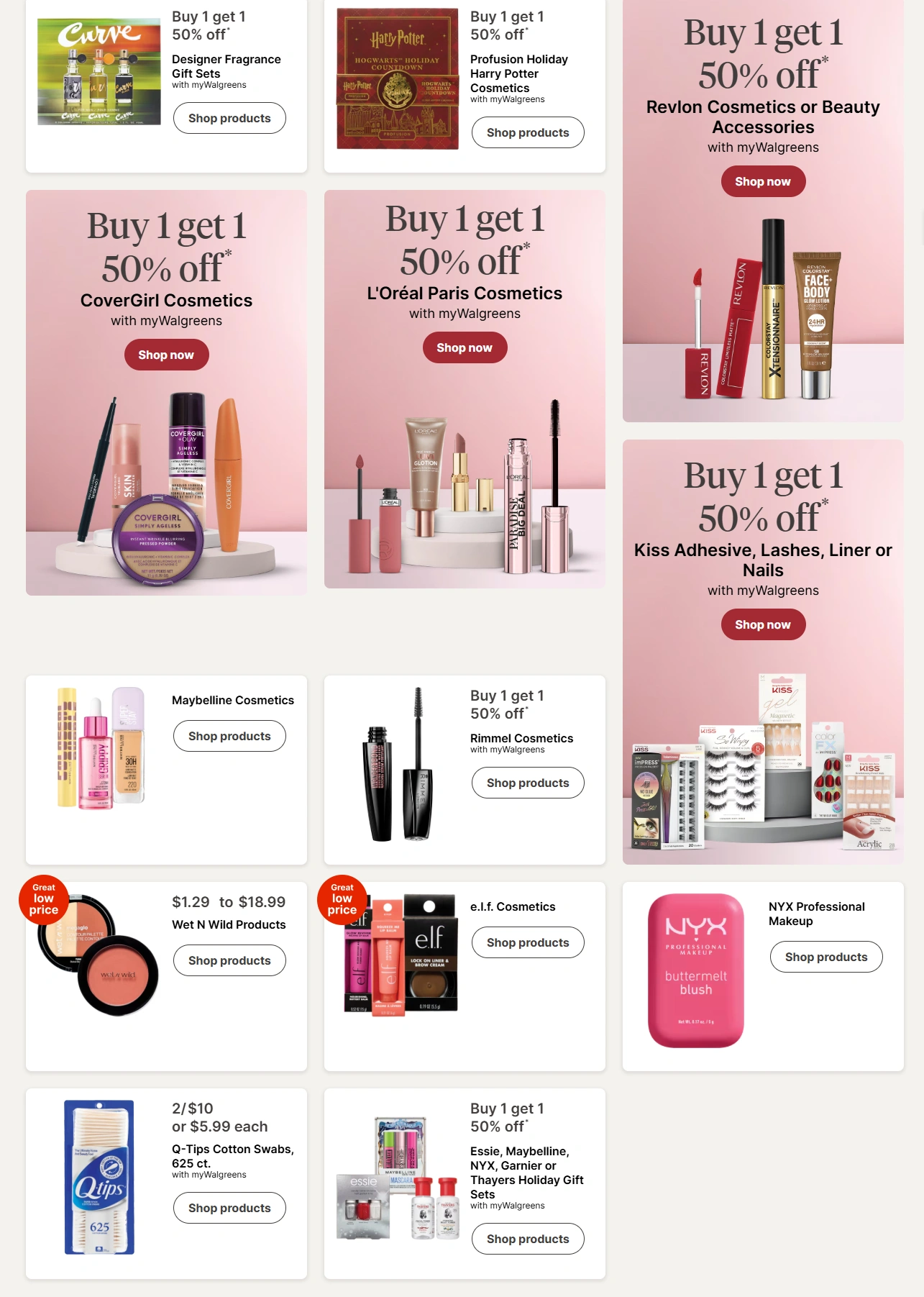Tap Shop now for Revlon Cosmetics
Image resolution: width=924 pixels, height=1297 pixels.
click(762, 181)
